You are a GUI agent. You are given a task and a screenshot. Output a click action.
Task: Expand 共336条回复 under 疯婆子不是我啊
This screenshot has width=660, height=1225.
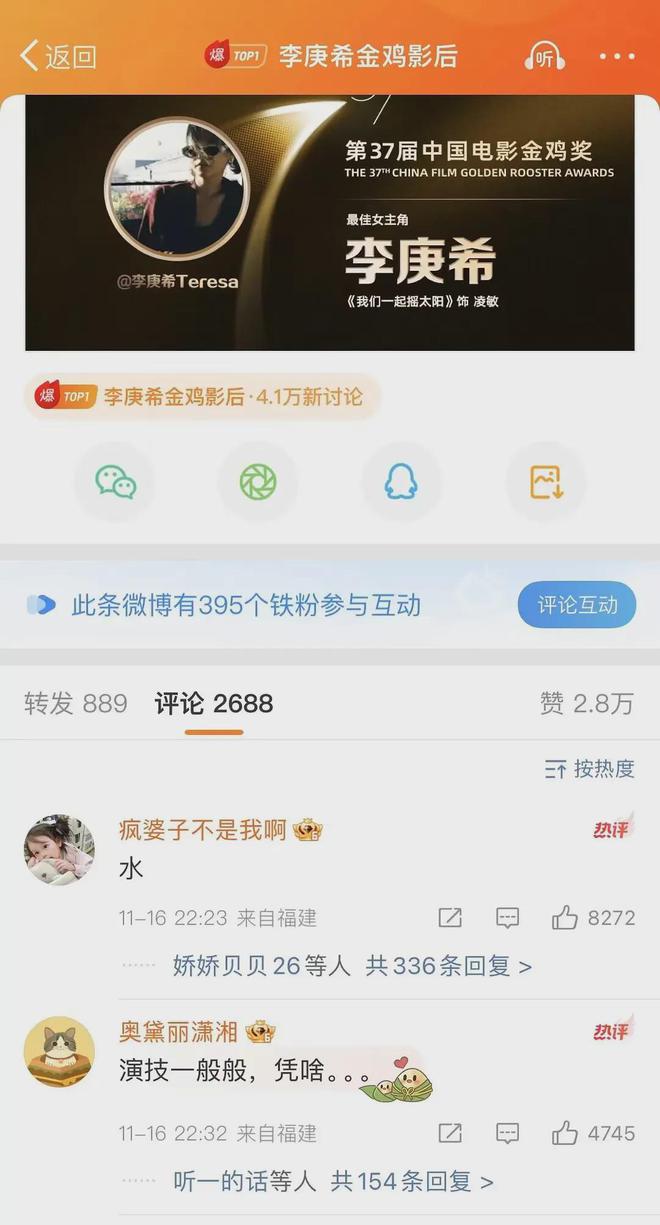[x=448, y=966]
